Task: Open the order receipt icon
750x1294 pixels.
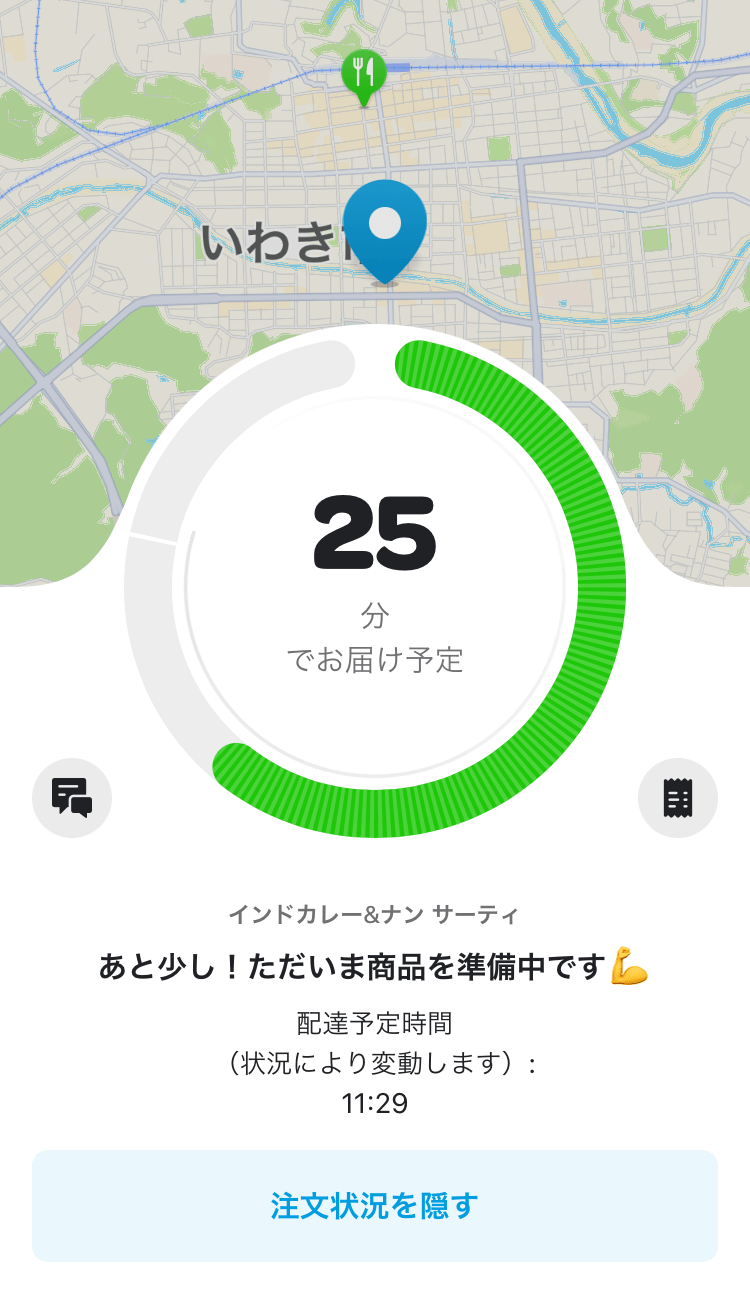Action: tap(678, 798)
